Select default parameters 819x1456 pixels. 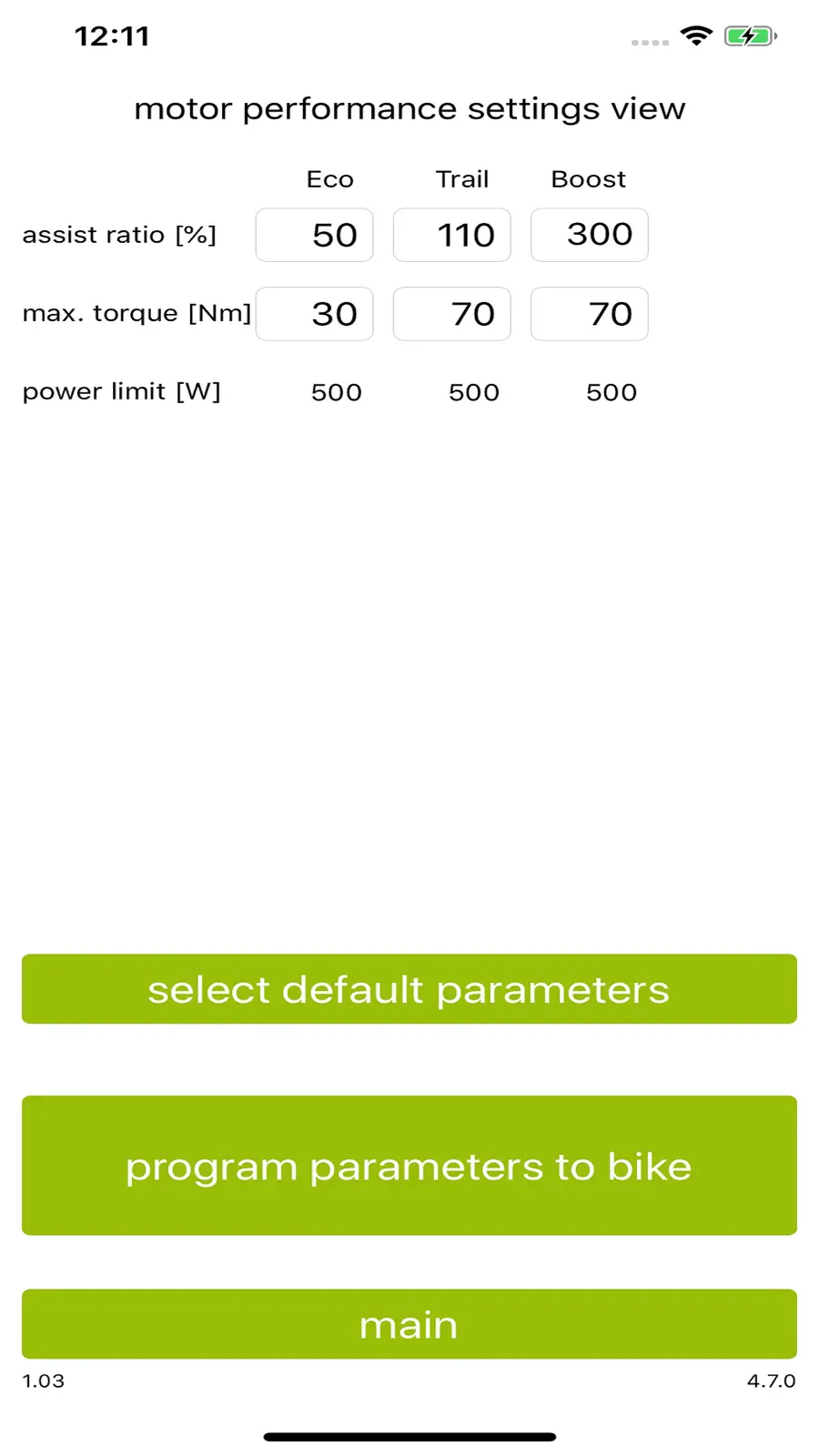point(409,989)
